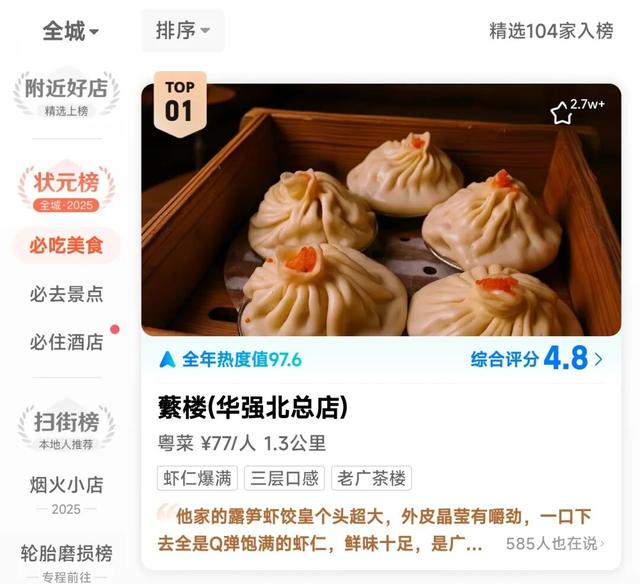Switch to 必住酒店 category

(x=66, y=342)
